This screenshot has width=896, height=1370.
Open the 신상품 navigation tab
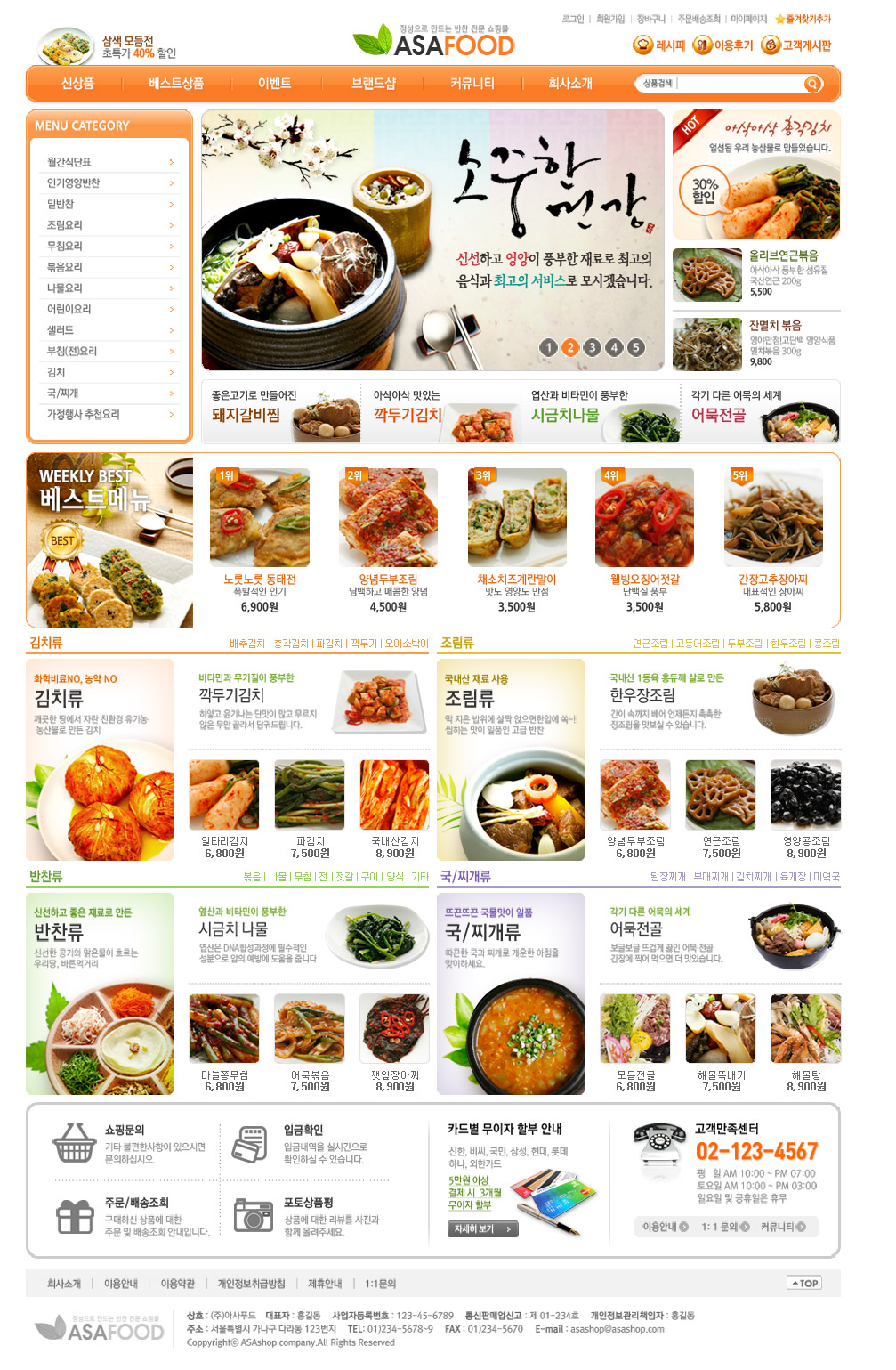point(77,84)
